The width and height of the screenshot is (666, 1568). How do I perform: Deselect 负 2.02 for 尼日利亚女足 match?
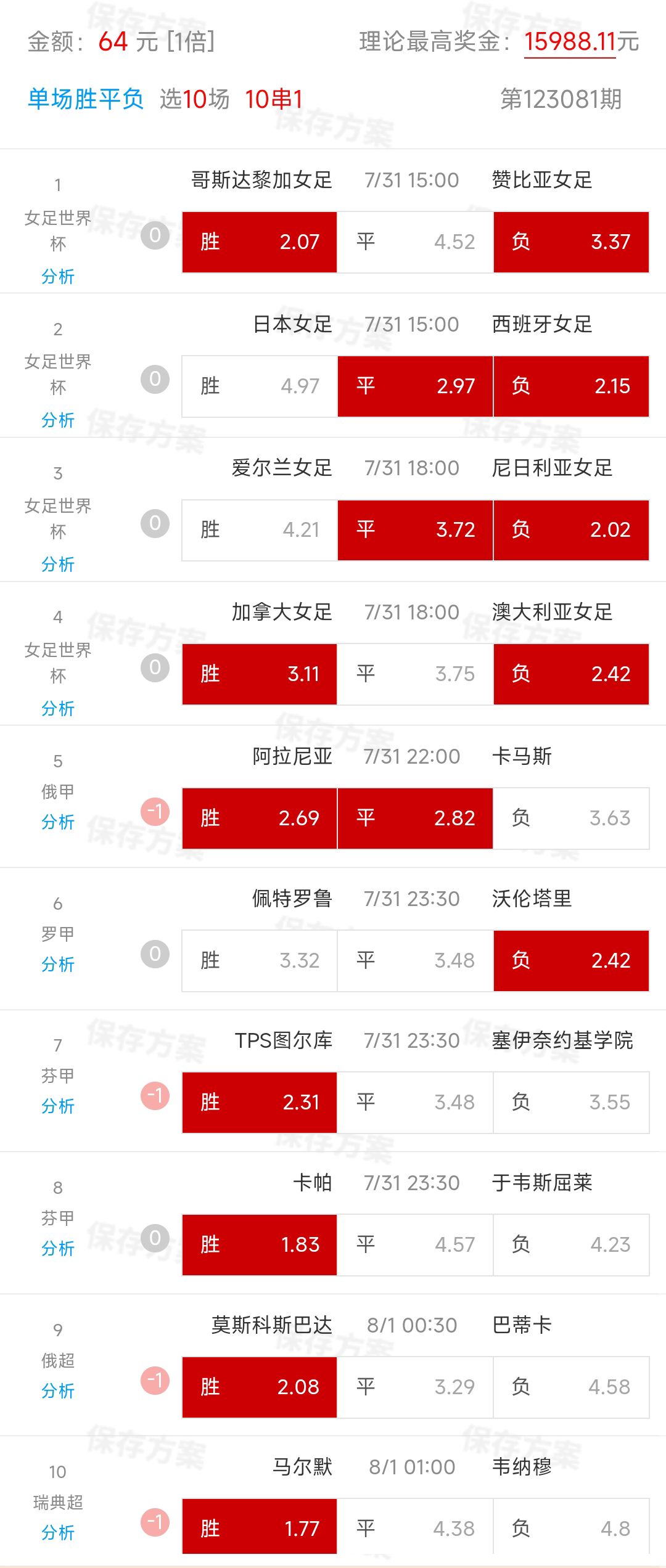(571, 530)
